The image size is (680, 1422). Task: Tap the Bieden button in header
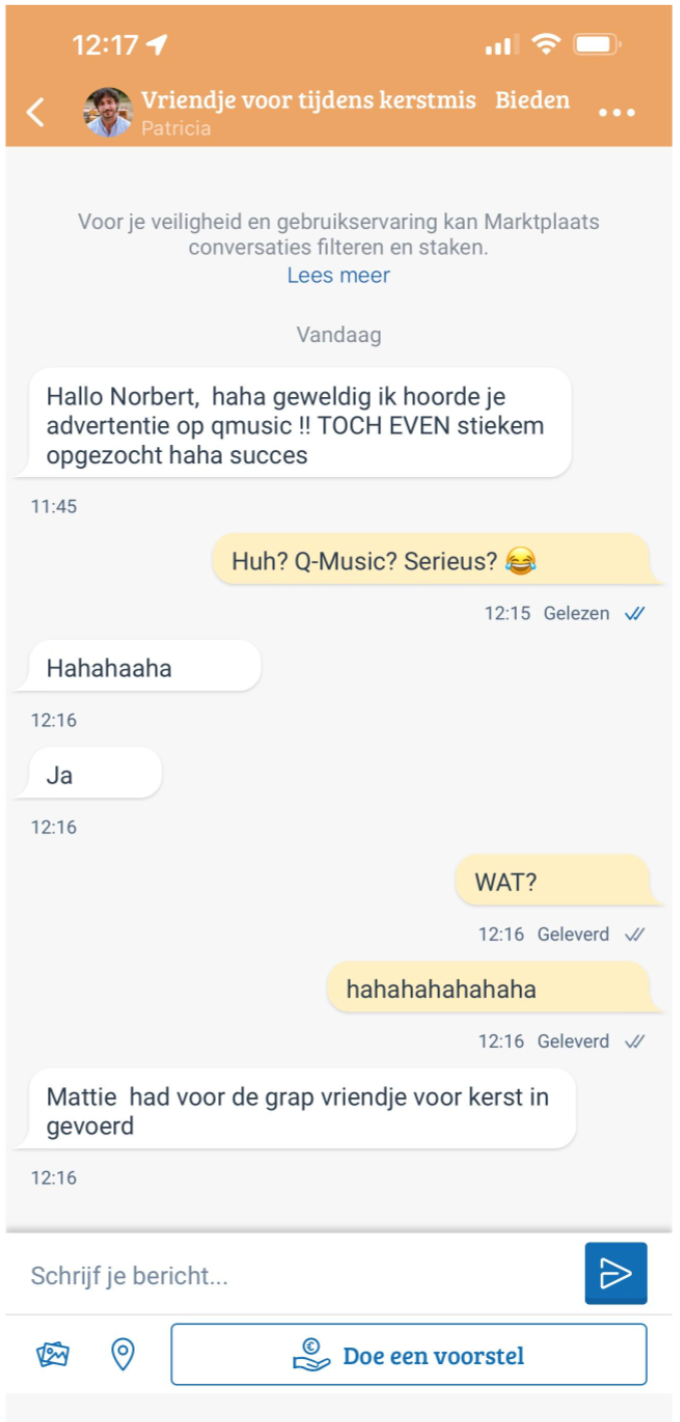click(x=532, y=100)
